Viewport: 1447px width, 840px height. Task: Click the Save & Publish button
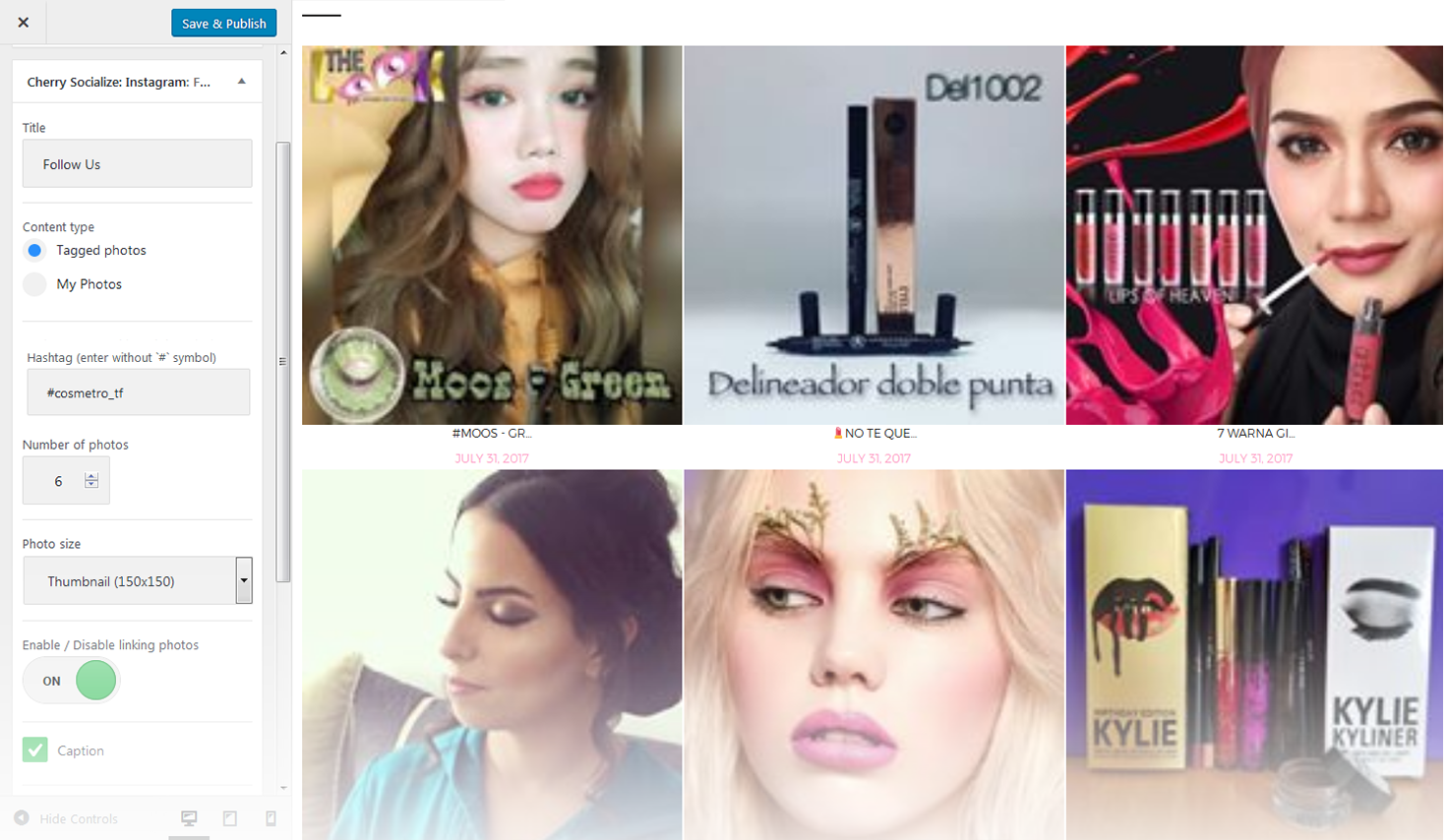coord(224,24)
